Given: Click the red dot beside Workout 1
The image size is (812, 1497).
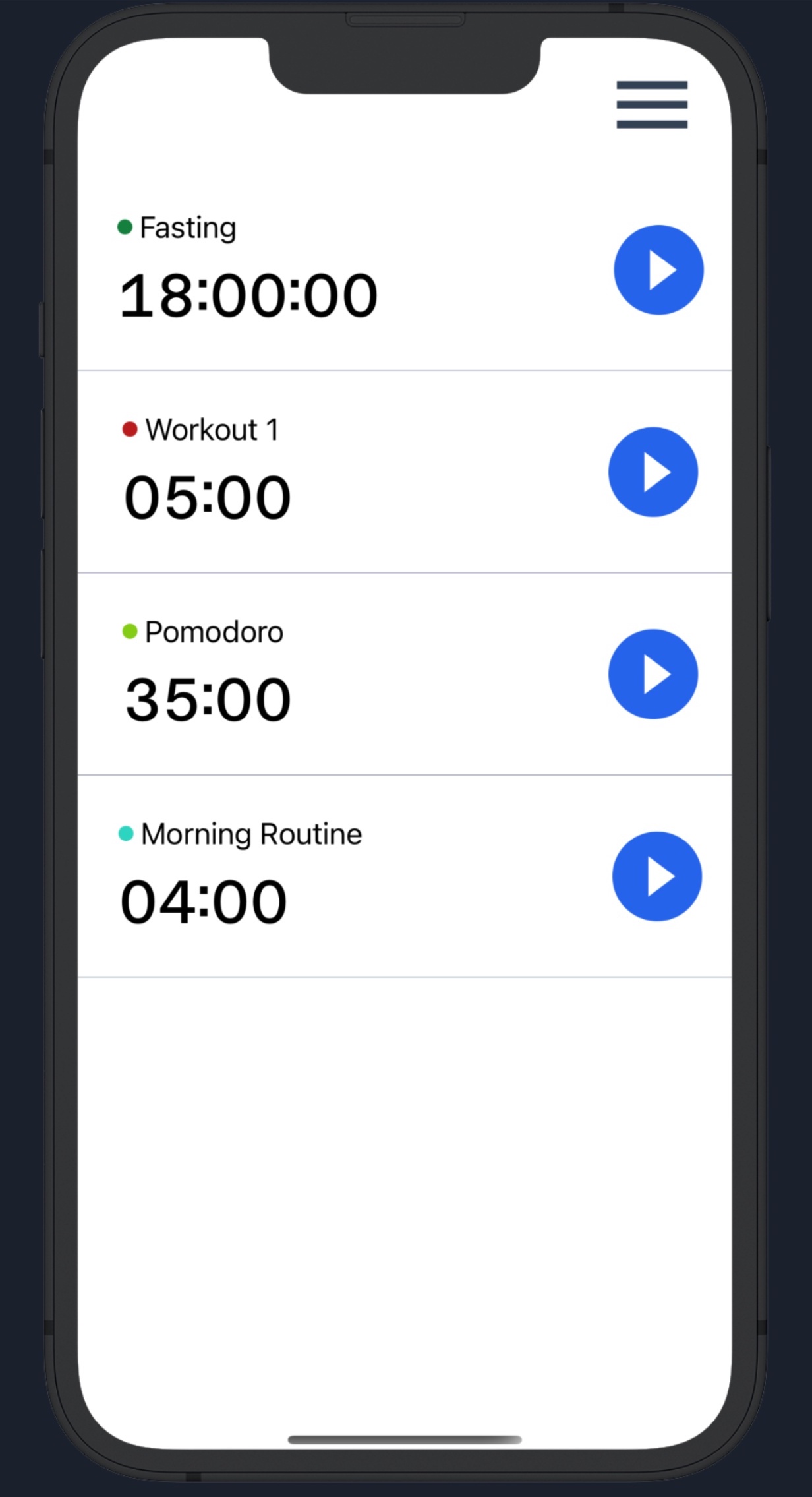Looking at the screenshot, I should 129,429.
